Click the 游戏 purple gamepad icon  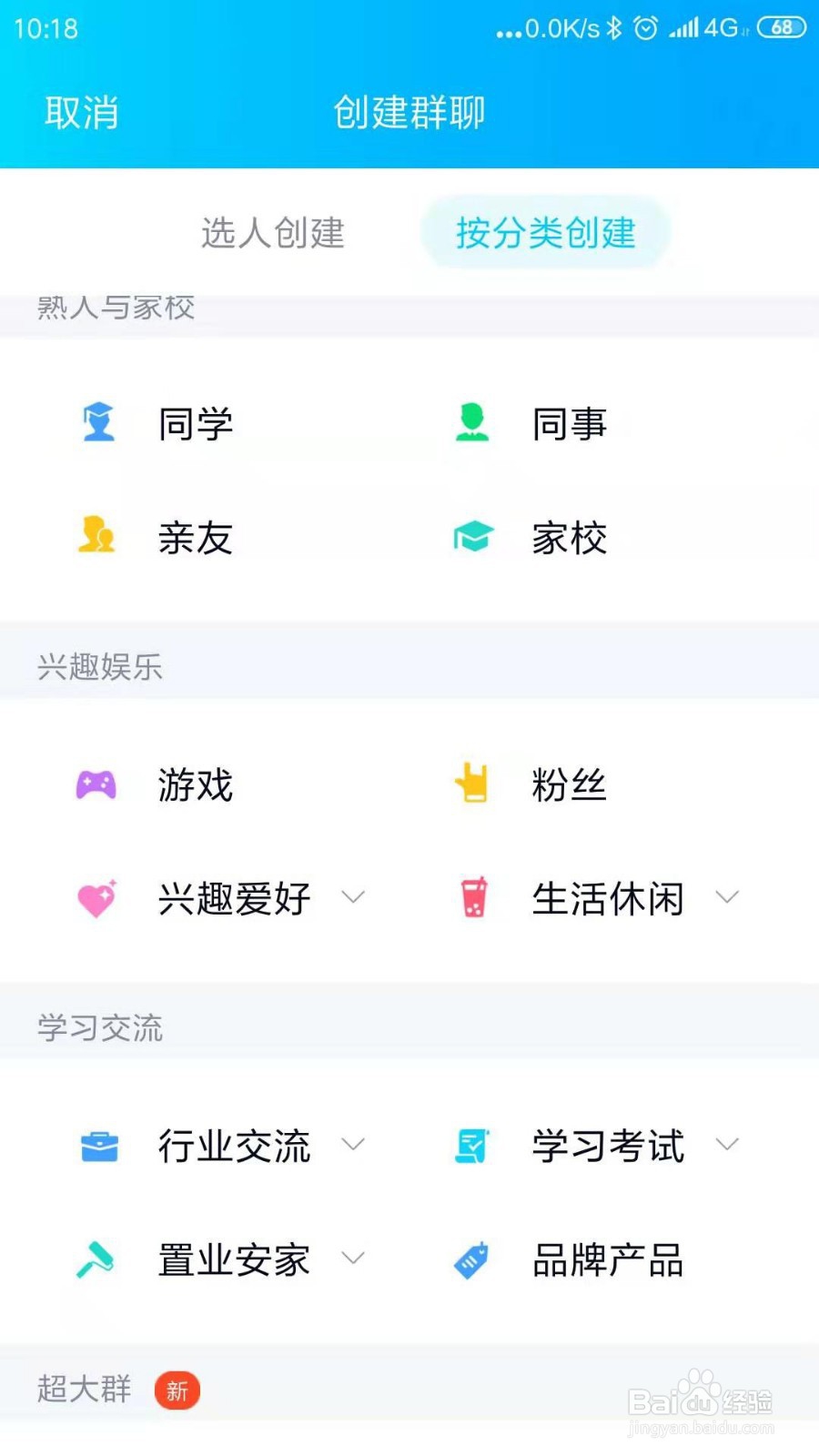pos(97,784)
